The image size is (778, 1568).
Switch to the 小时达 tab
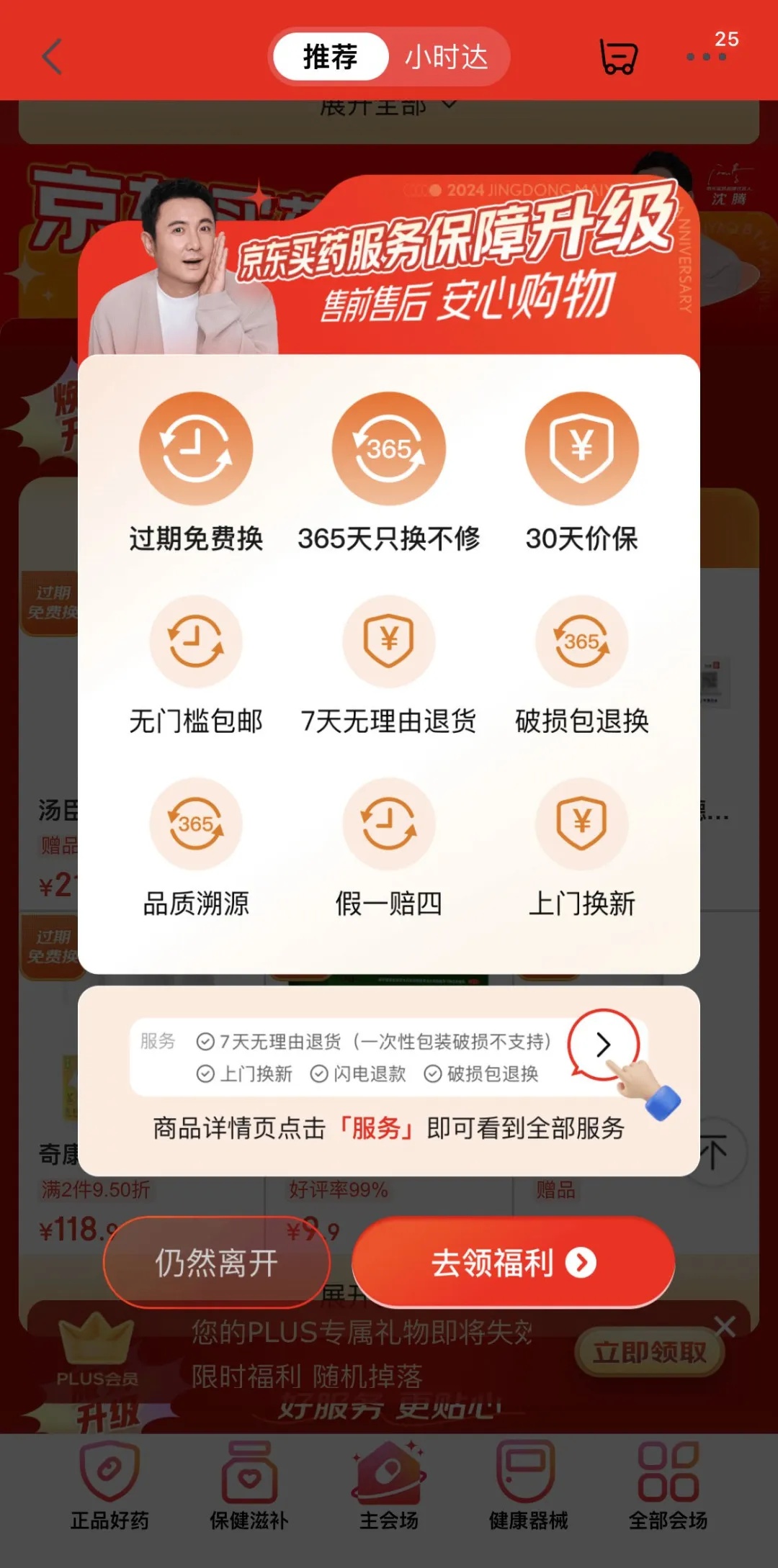tap(446, 57)
